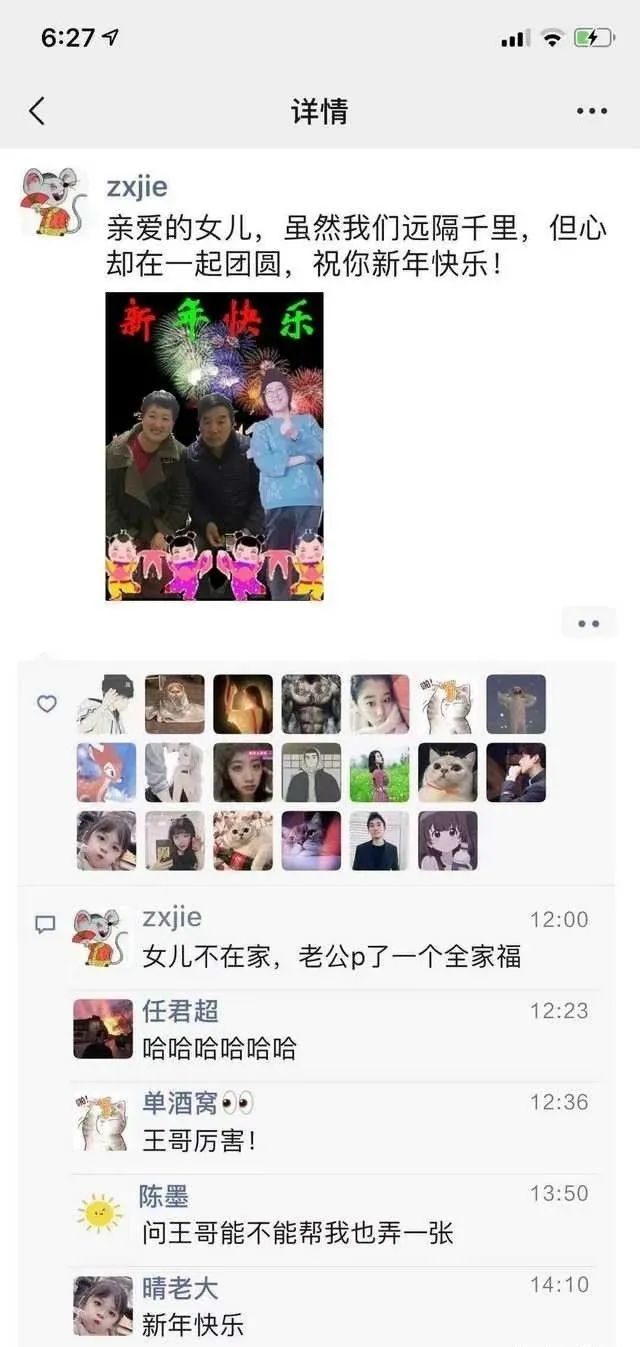Reply to 单酒窝's comment 王哥厉害
This screenshot has width=640, height=1347.
(330, 1139)
